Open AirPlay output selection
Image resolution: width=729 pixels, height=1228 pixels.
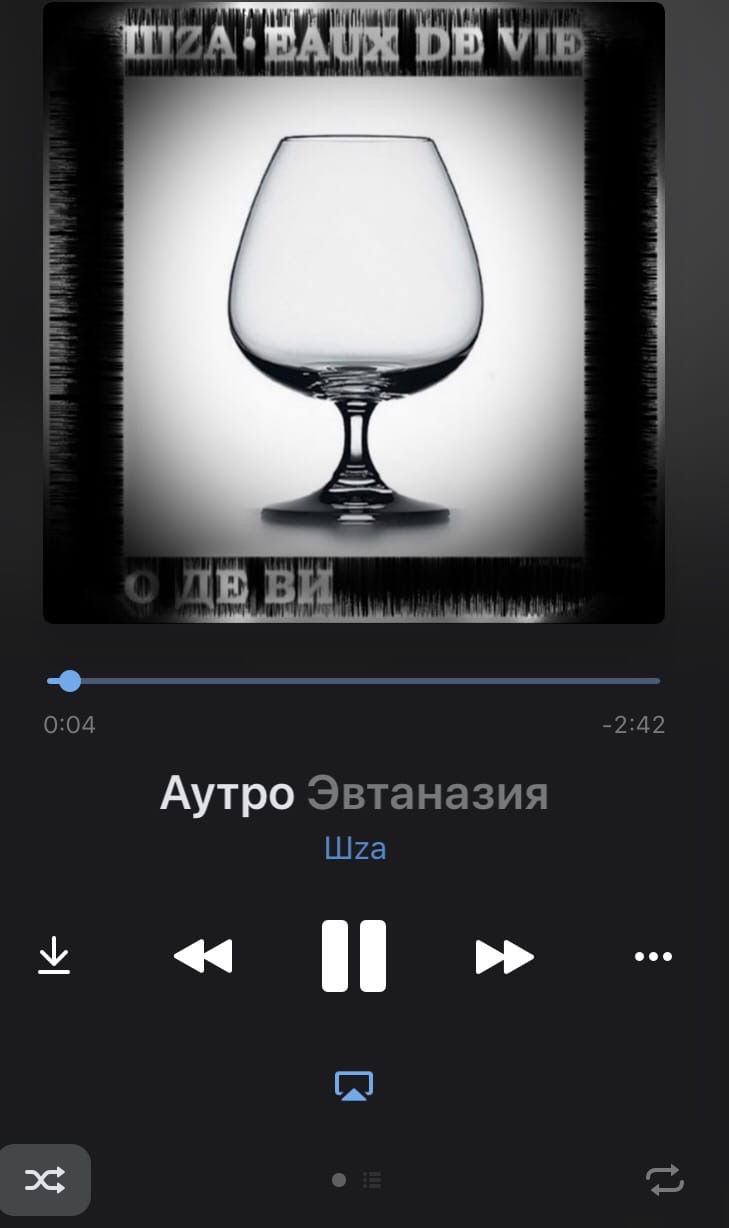pyautogui.click(x=354, y=1085)
